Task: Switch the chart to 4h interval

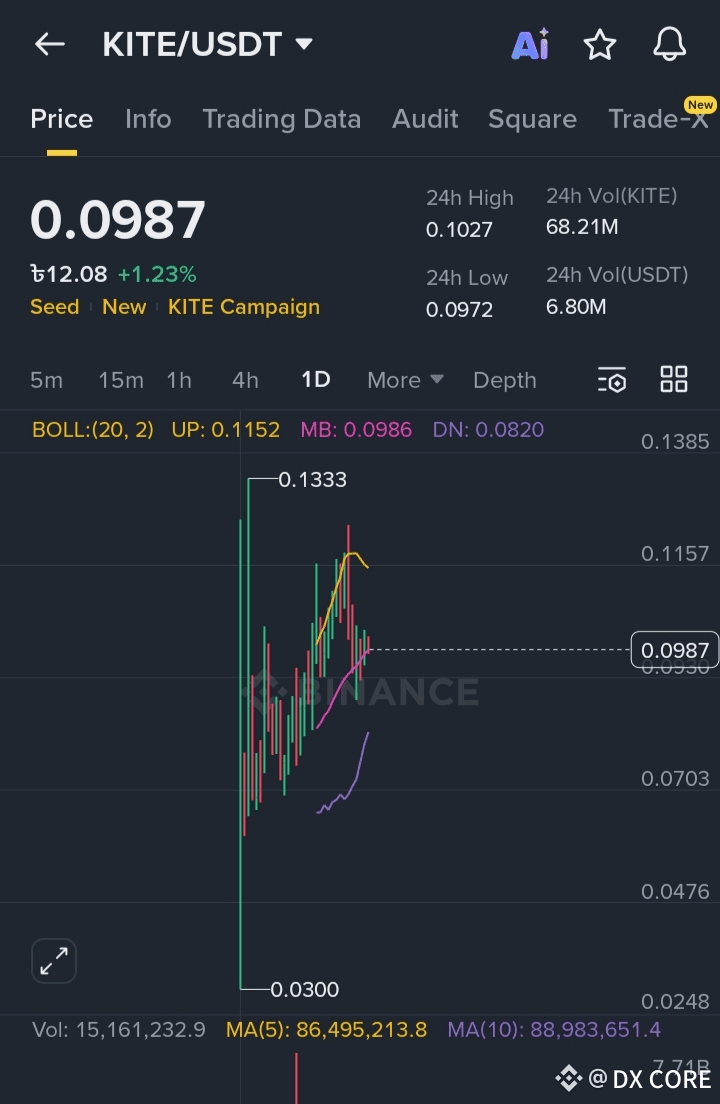Action: 245,380
